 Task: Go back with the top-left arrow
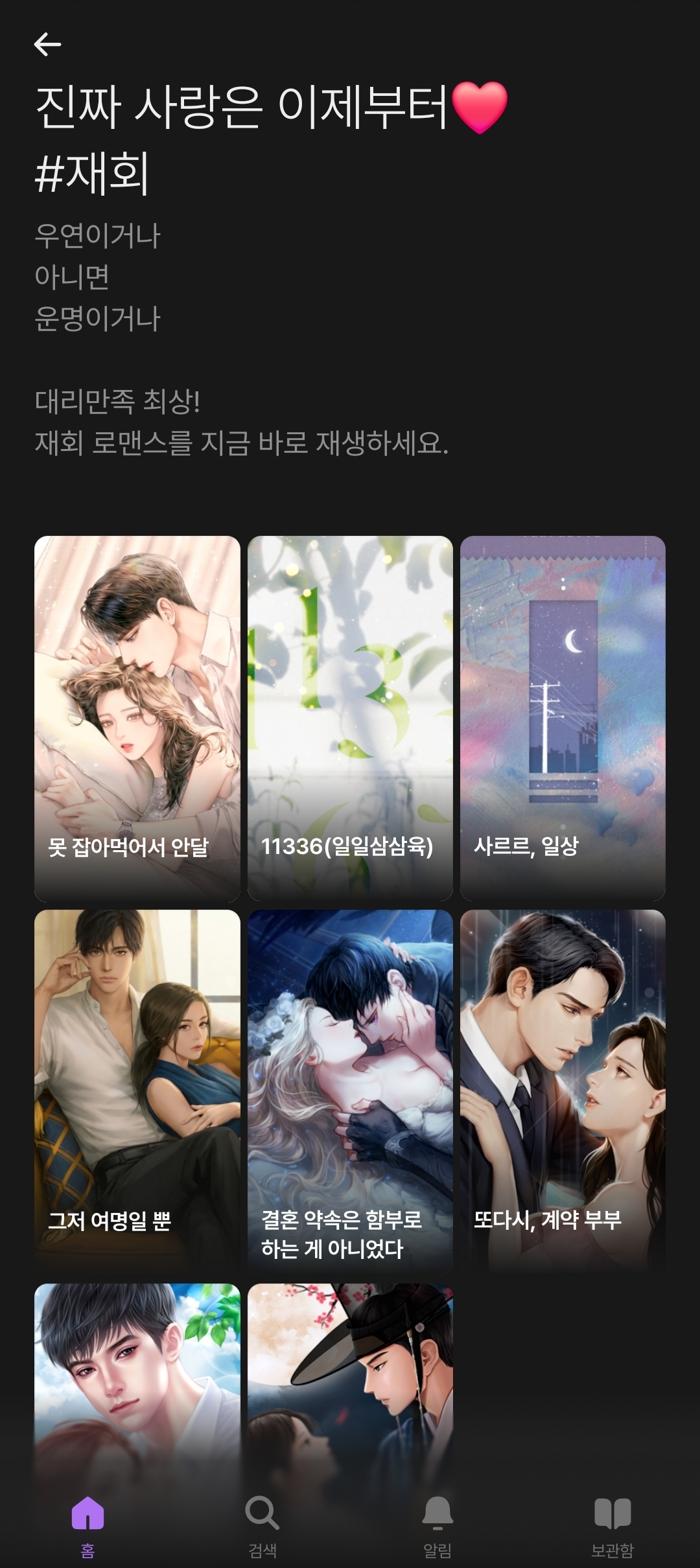(x=47, y=44)
